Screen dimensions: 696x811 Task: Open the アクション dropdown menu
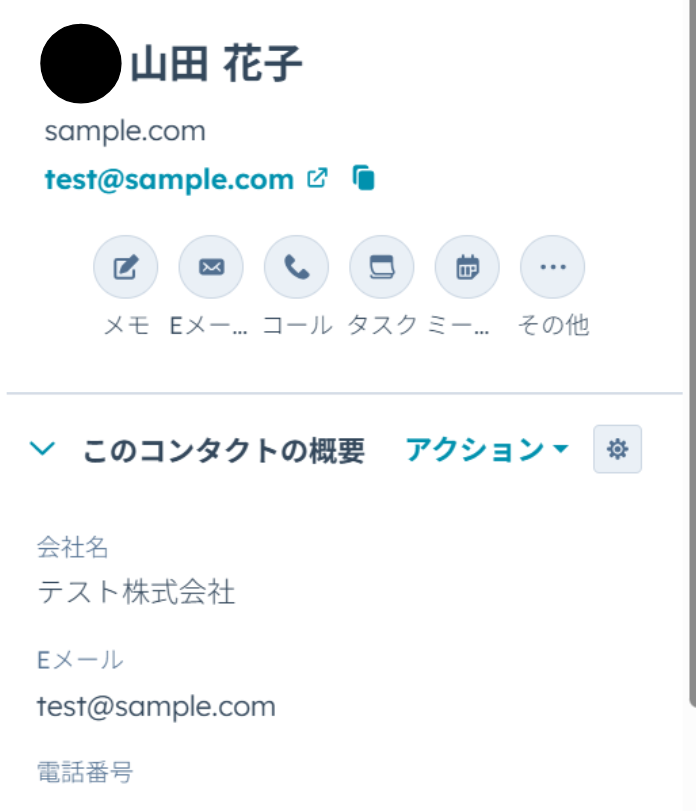pyautogui.click(x=487, y=450)
